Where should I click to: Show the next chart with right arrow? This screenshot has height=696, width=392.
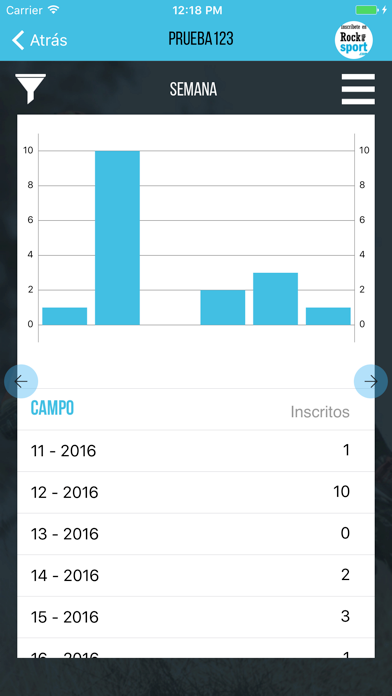[x=371, y=381]
